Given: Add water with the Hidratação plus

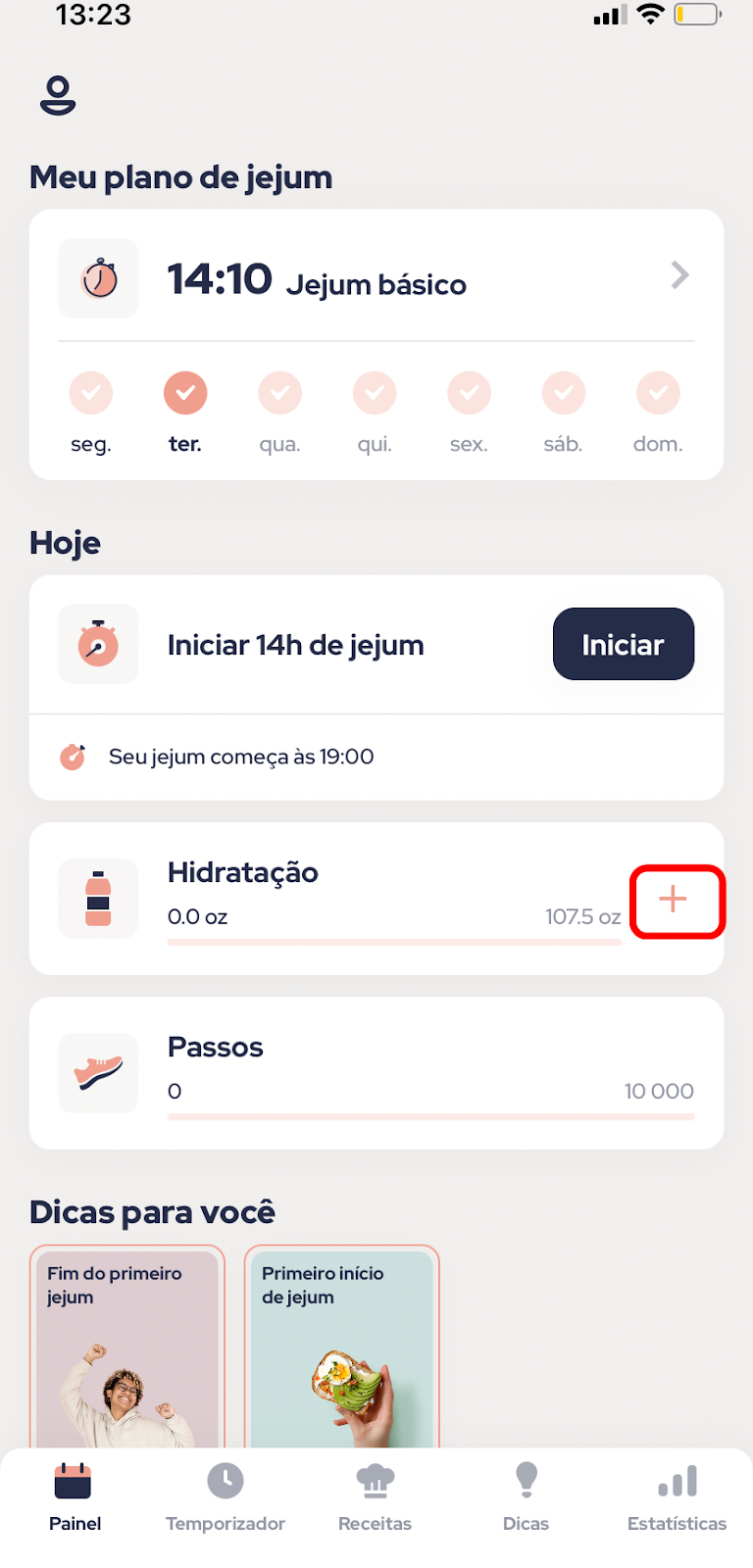Looking at the screenshot, I should [x=673, y=899].
